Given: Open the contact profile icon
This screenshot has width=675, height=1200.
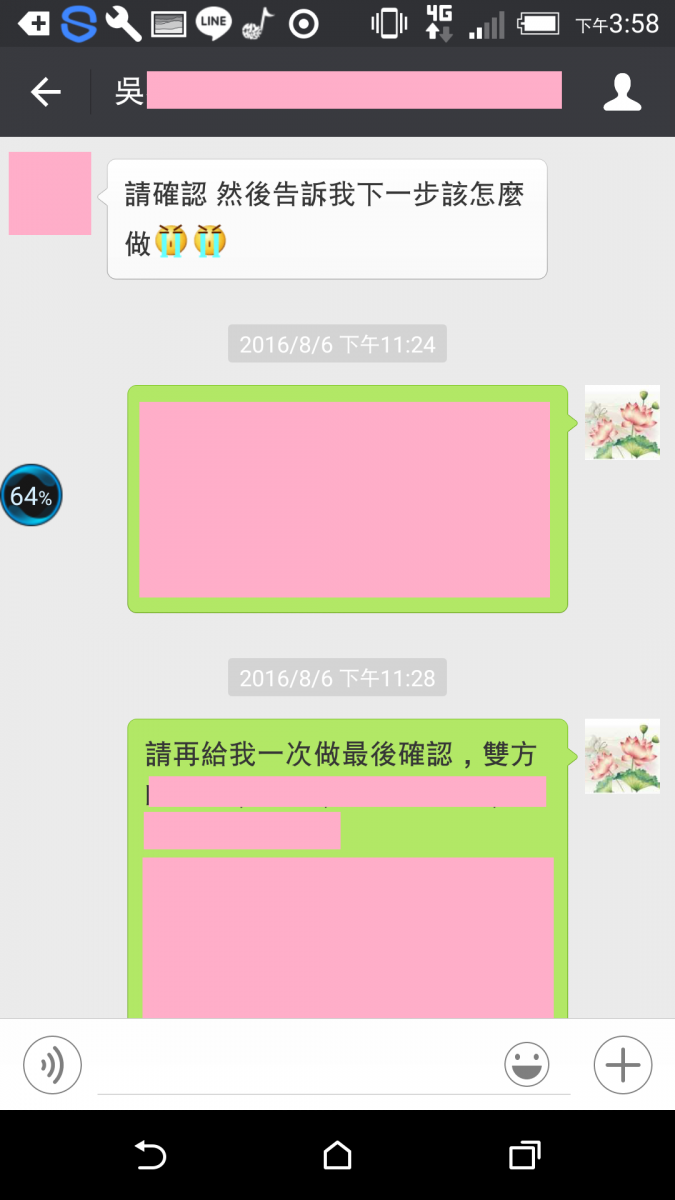Looking at the screenshot, I should [622, 93].
